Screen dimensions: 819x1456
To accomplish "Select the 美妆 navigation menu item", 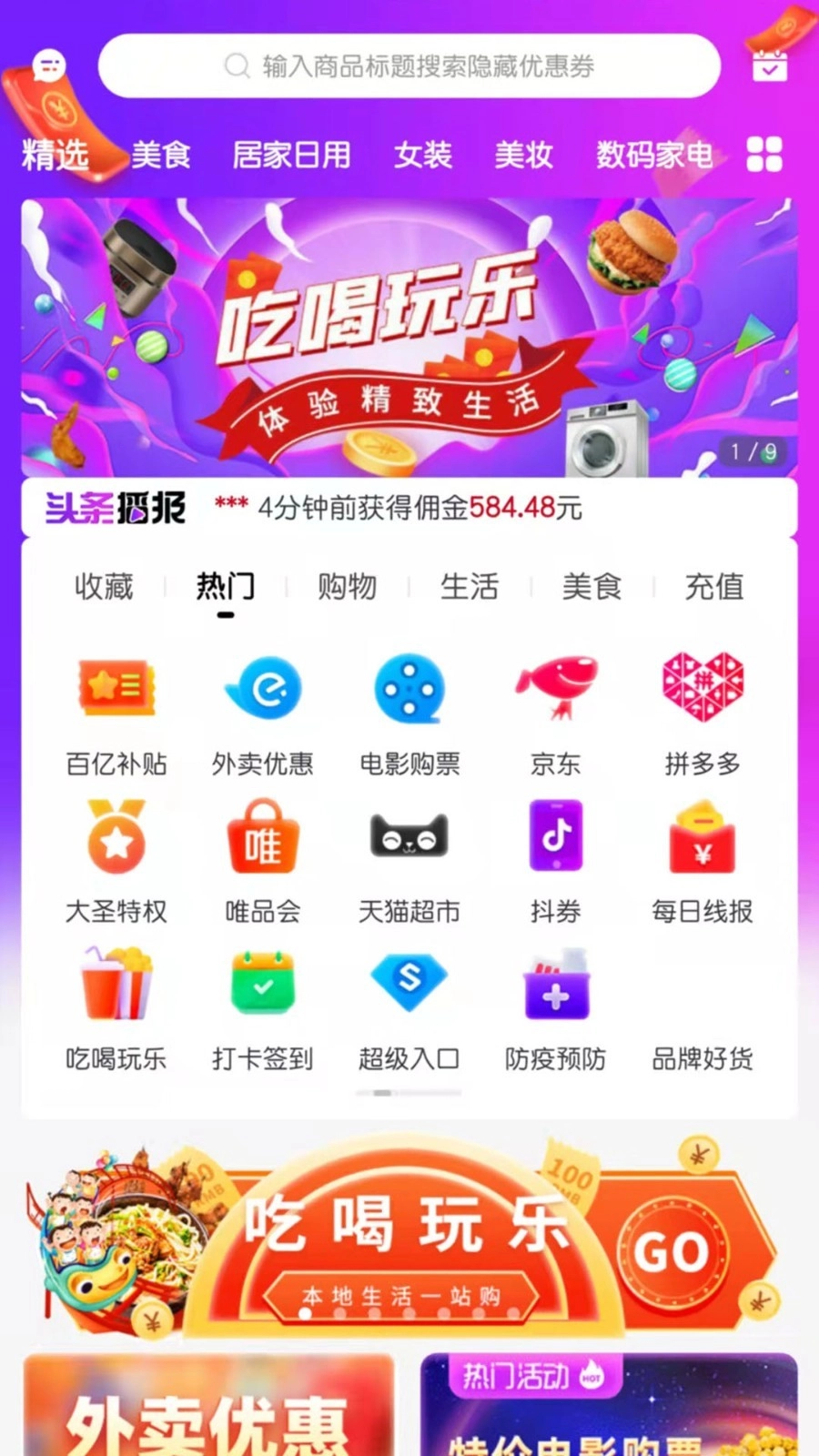I will point(524,156).
